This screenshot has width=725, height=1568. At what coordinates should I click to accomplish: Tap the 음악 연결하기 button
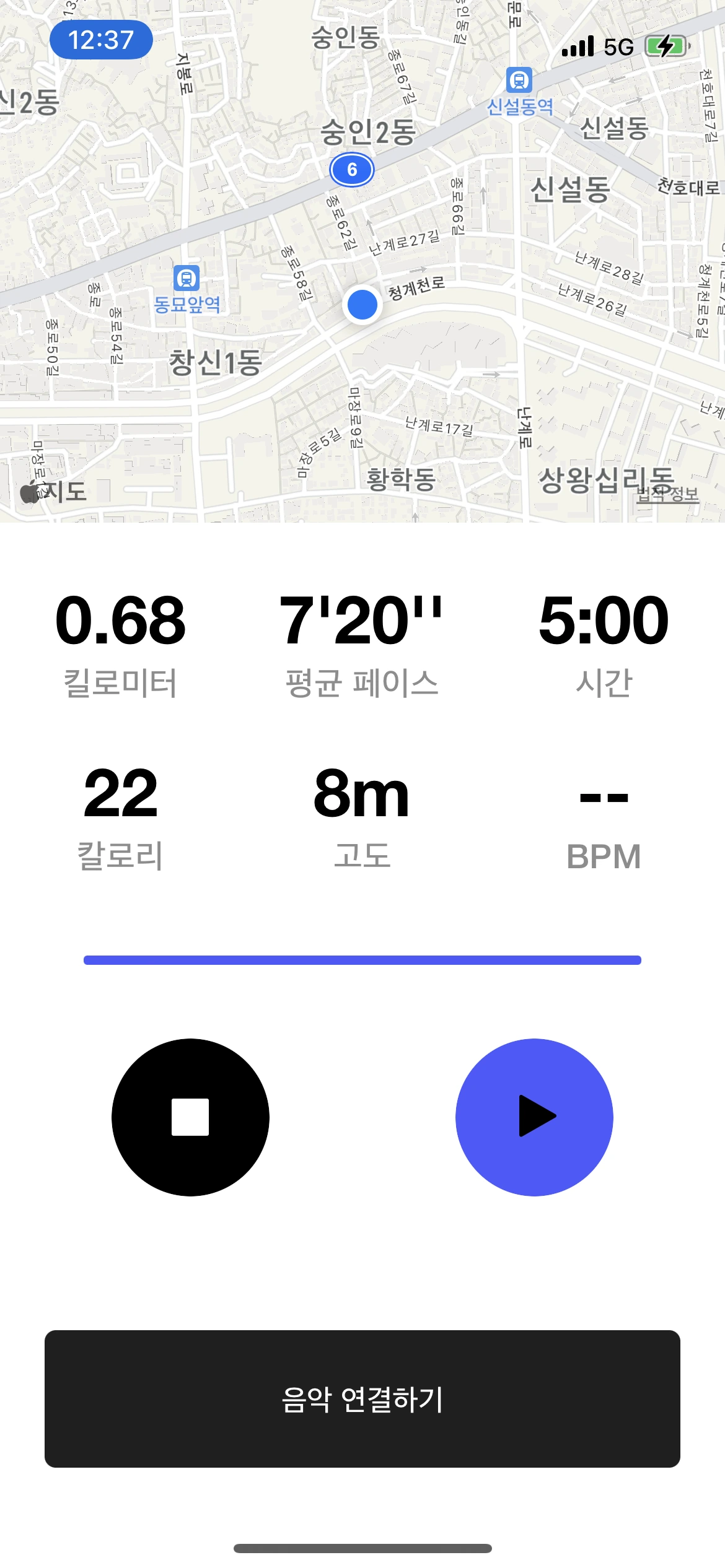tap(362, 1399)
